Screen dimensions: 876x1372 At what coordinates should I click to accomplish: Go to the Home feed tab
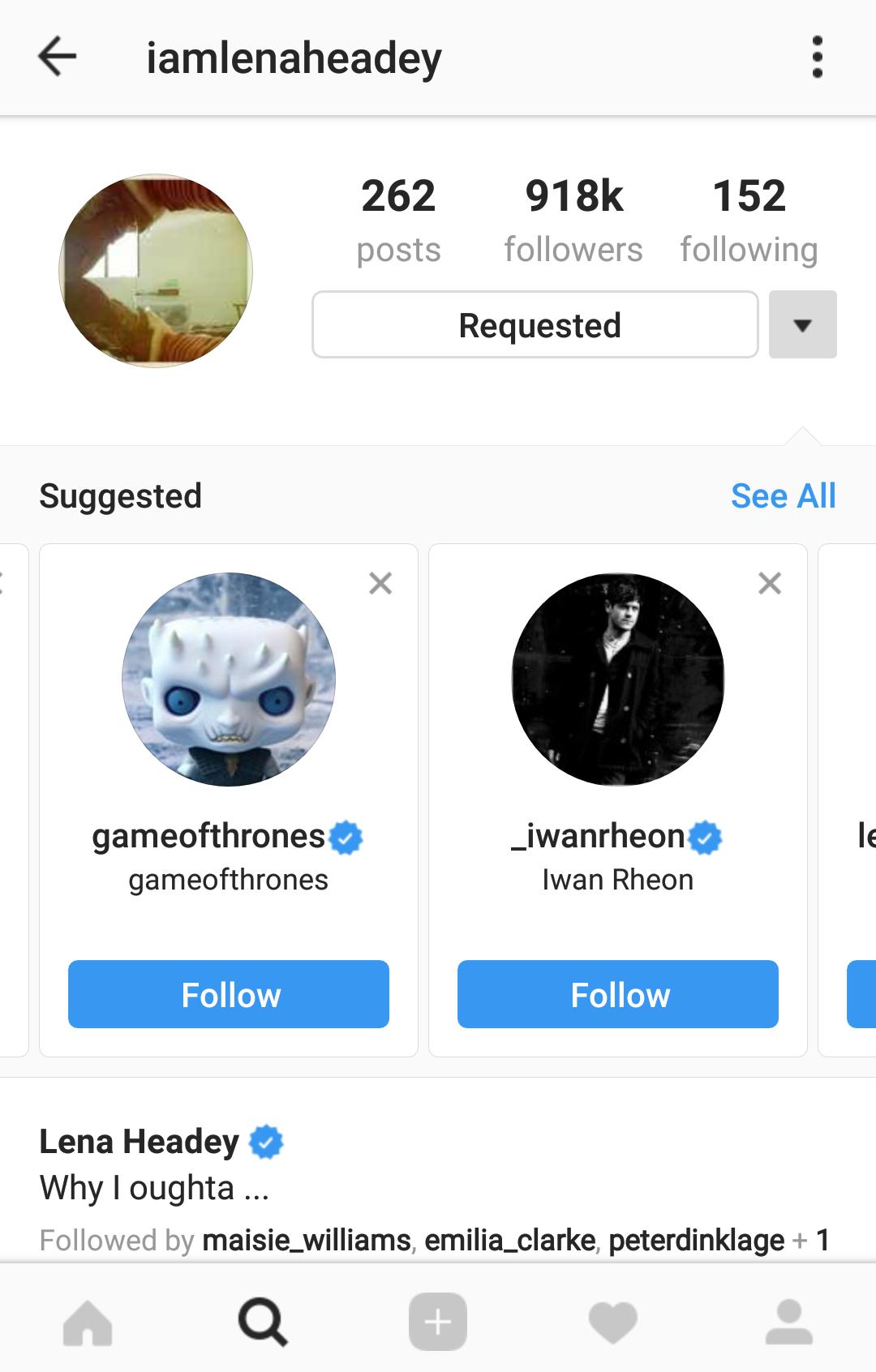[88, 1323]
